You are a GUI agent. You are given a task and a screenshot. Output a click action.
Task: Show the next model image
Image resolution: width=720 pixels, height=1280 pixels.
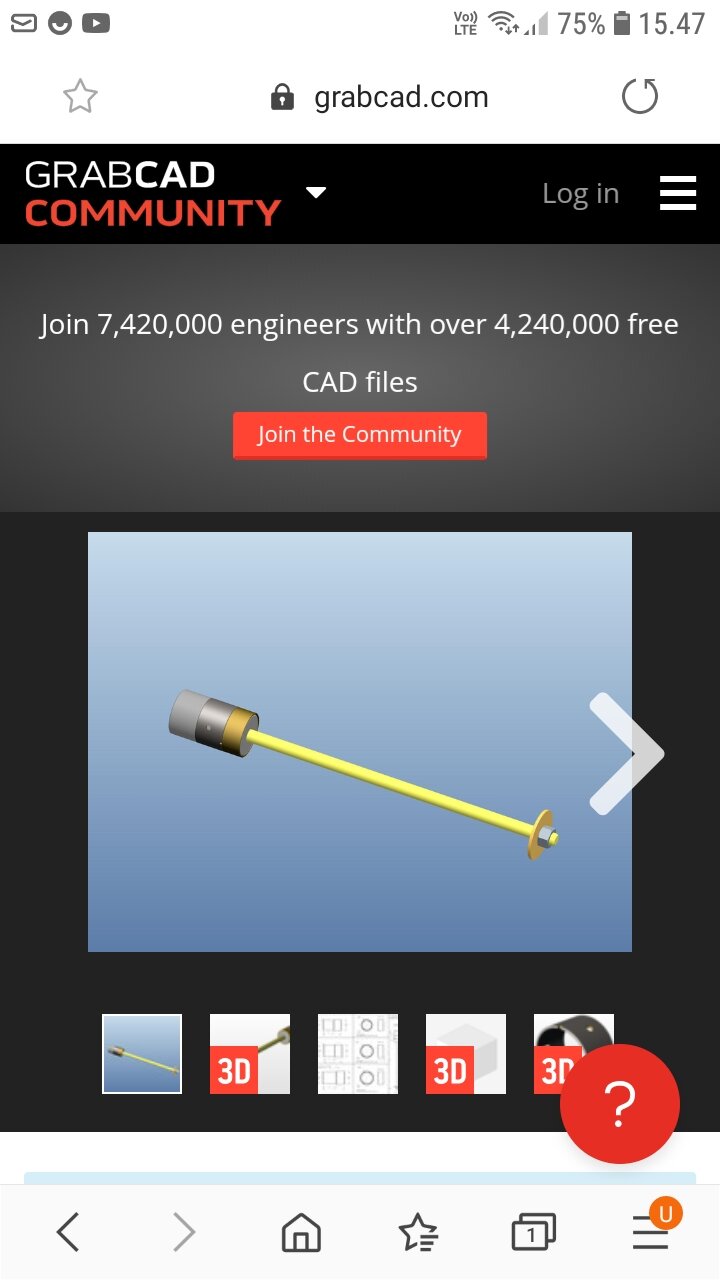click(x=627, y=752)
